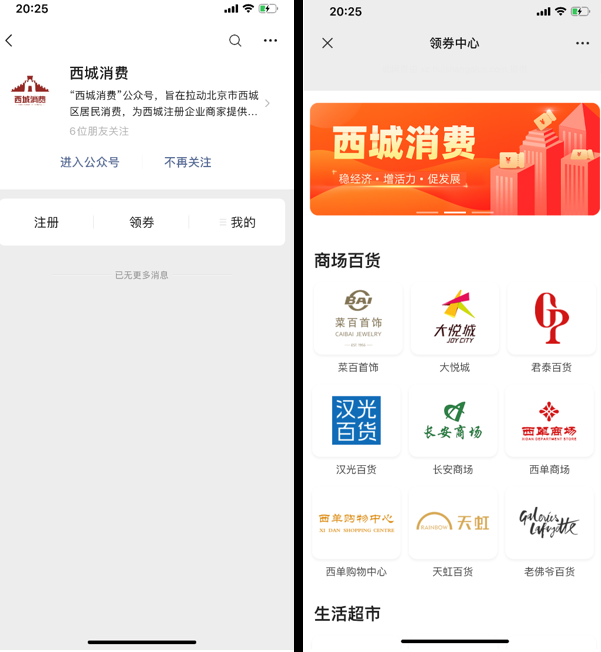Go back from the 西城消费 account page
Image resolution: width=601 pixels, height=652 pixels.
pyautogui.click(x=9, y=41)
